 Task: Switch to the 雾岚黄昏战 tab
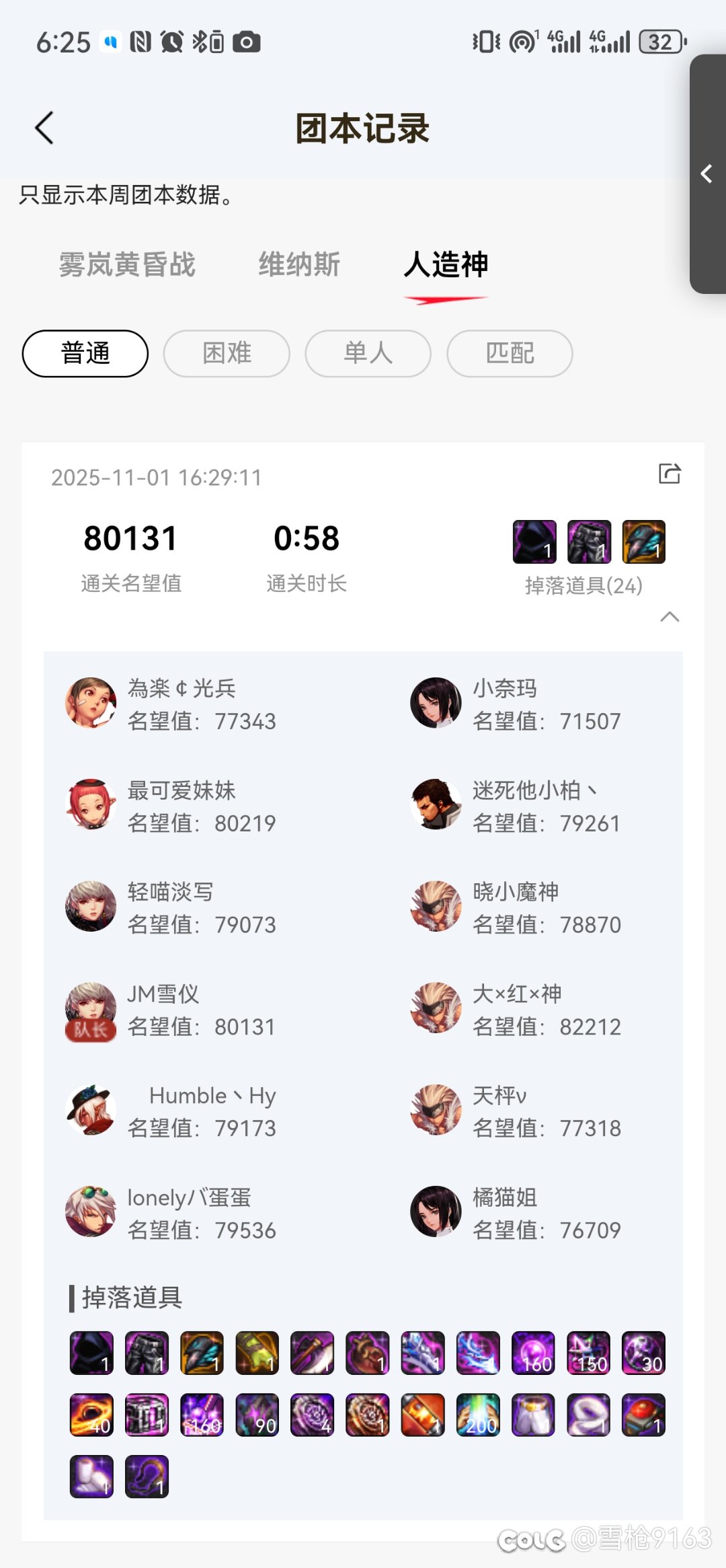coord(127,264)
